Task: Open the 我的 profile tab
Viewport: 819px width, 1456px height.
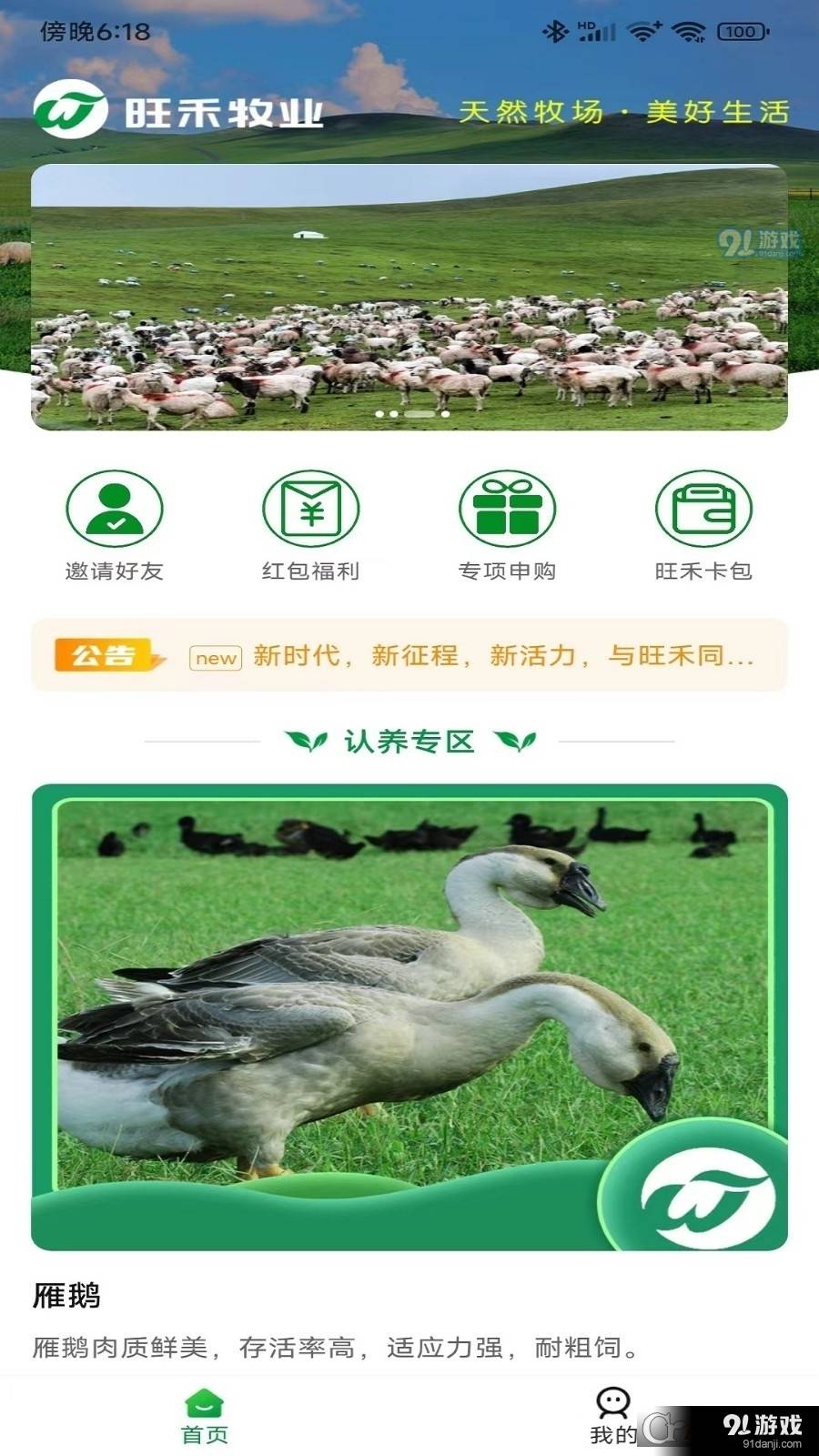Action: click(x=612, y=1410)
